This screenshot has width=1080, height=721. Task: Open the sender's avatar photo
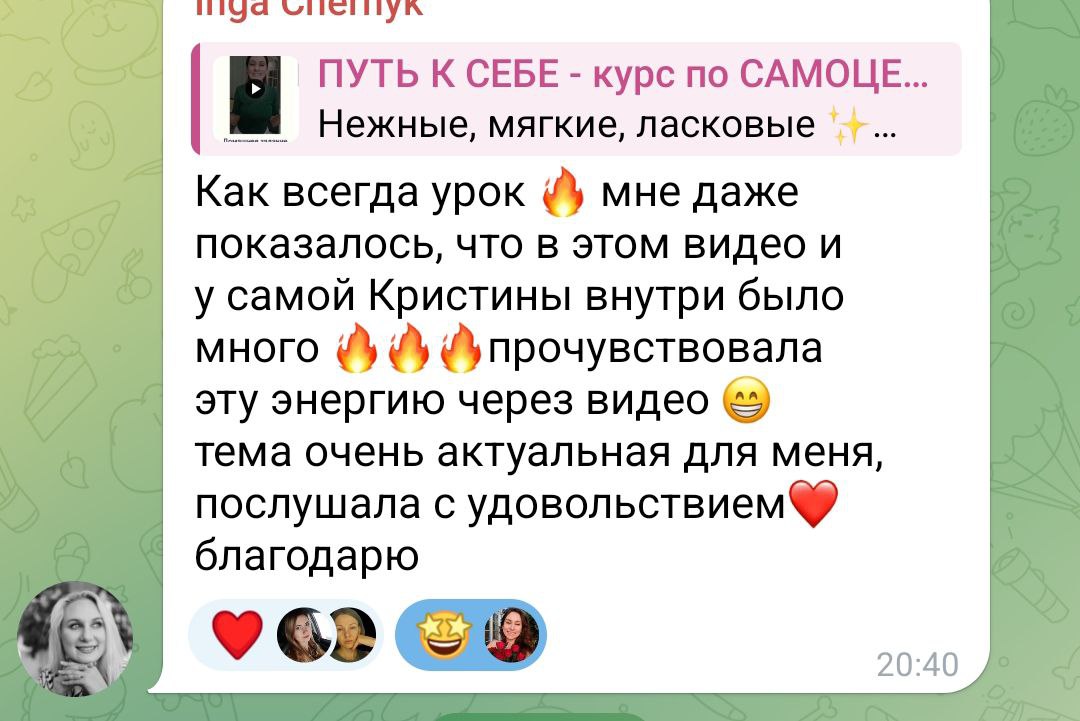[x=75, y=638]
